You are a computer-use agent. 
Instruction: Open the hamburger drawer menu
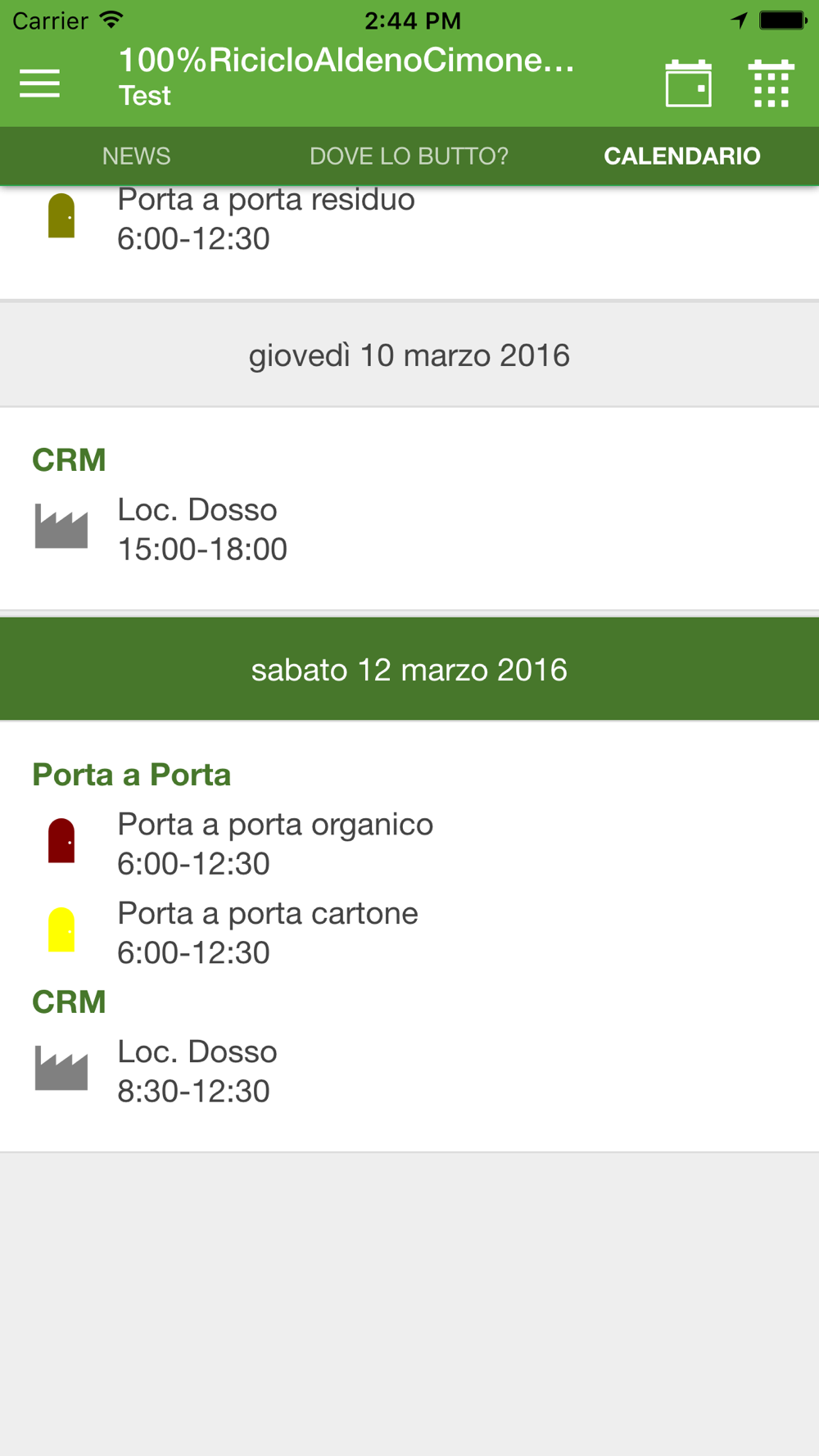pos(39,84)
